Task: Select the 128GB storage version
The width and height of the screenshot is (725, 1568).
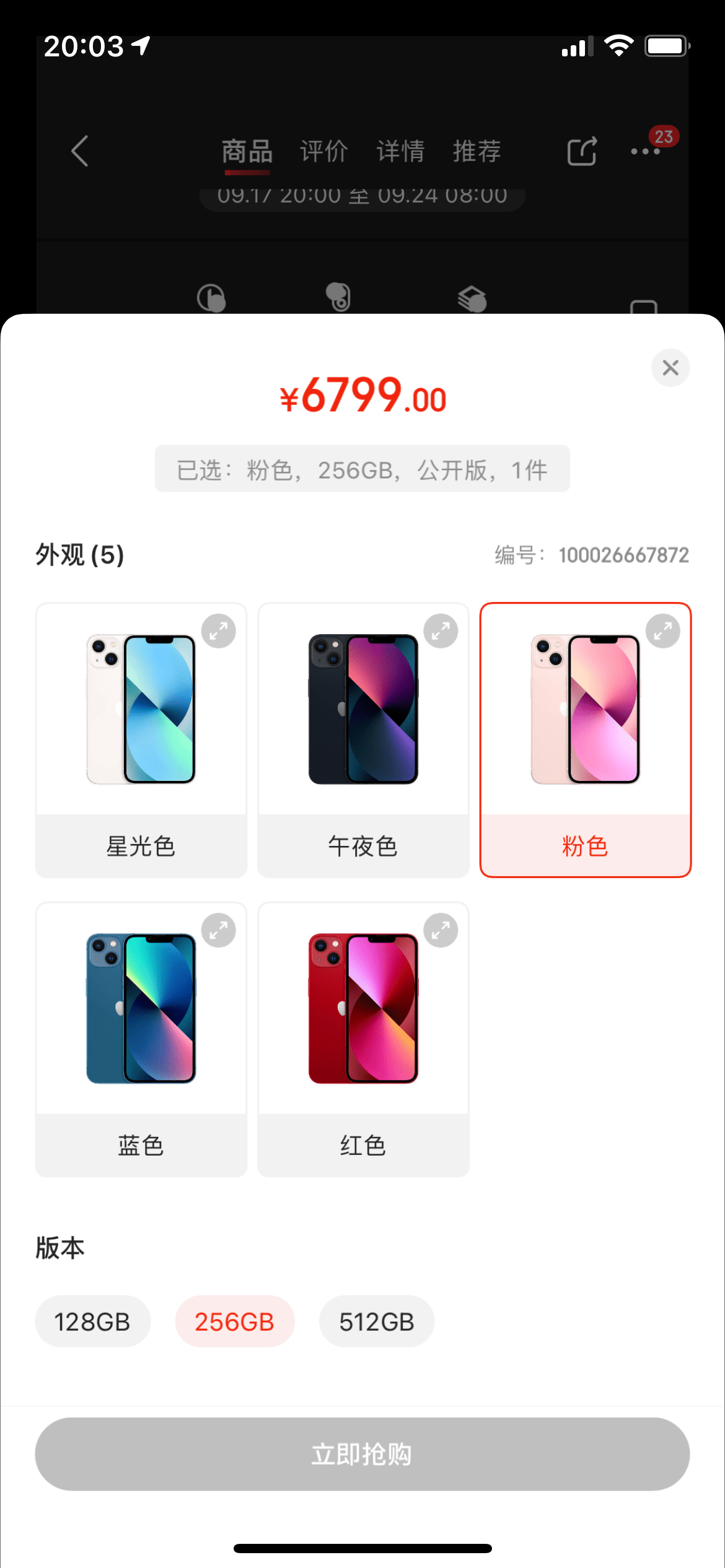Action: (92, 1322)
